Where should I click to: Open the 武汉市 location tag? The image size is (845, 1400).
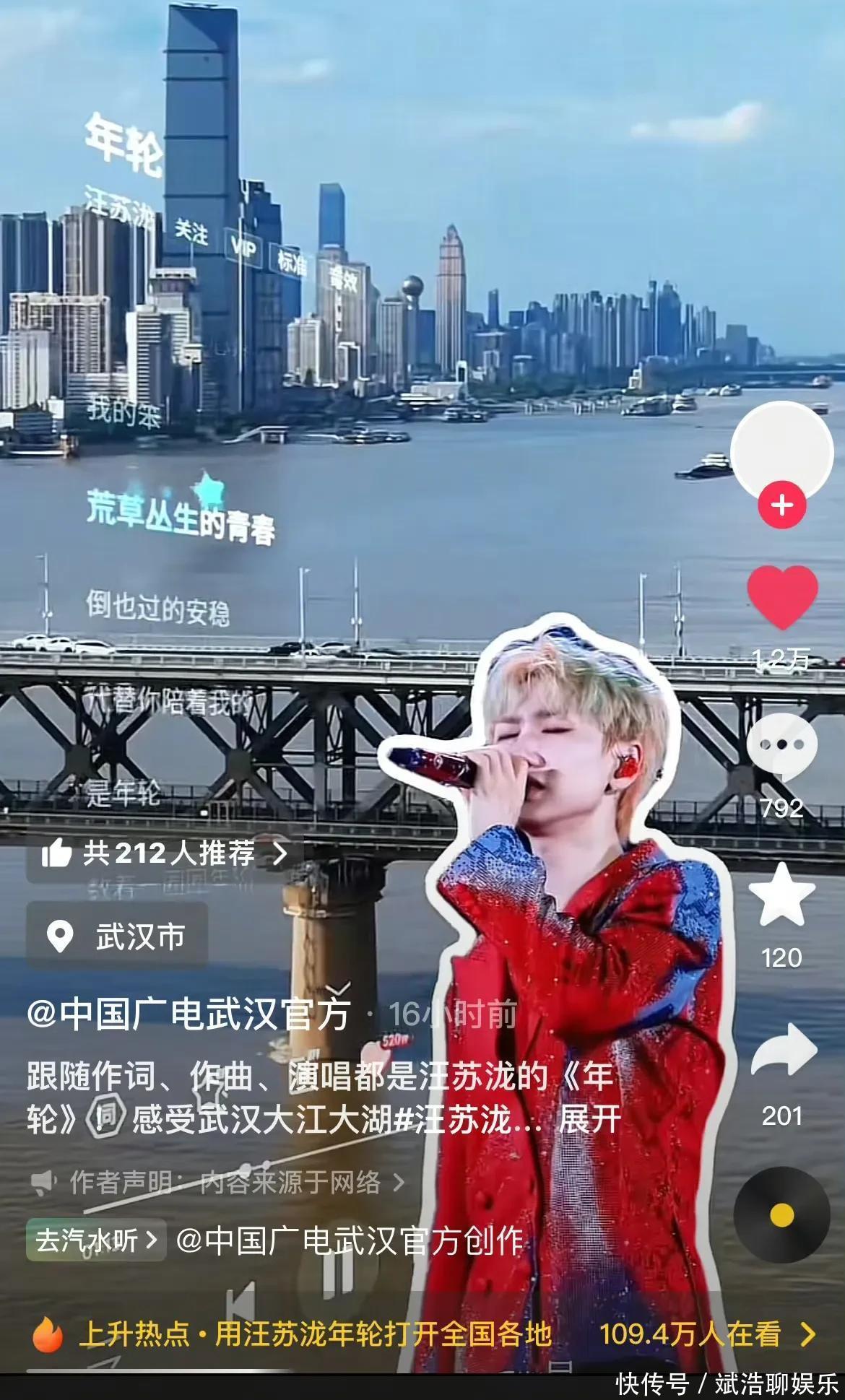tap(117, 936)
